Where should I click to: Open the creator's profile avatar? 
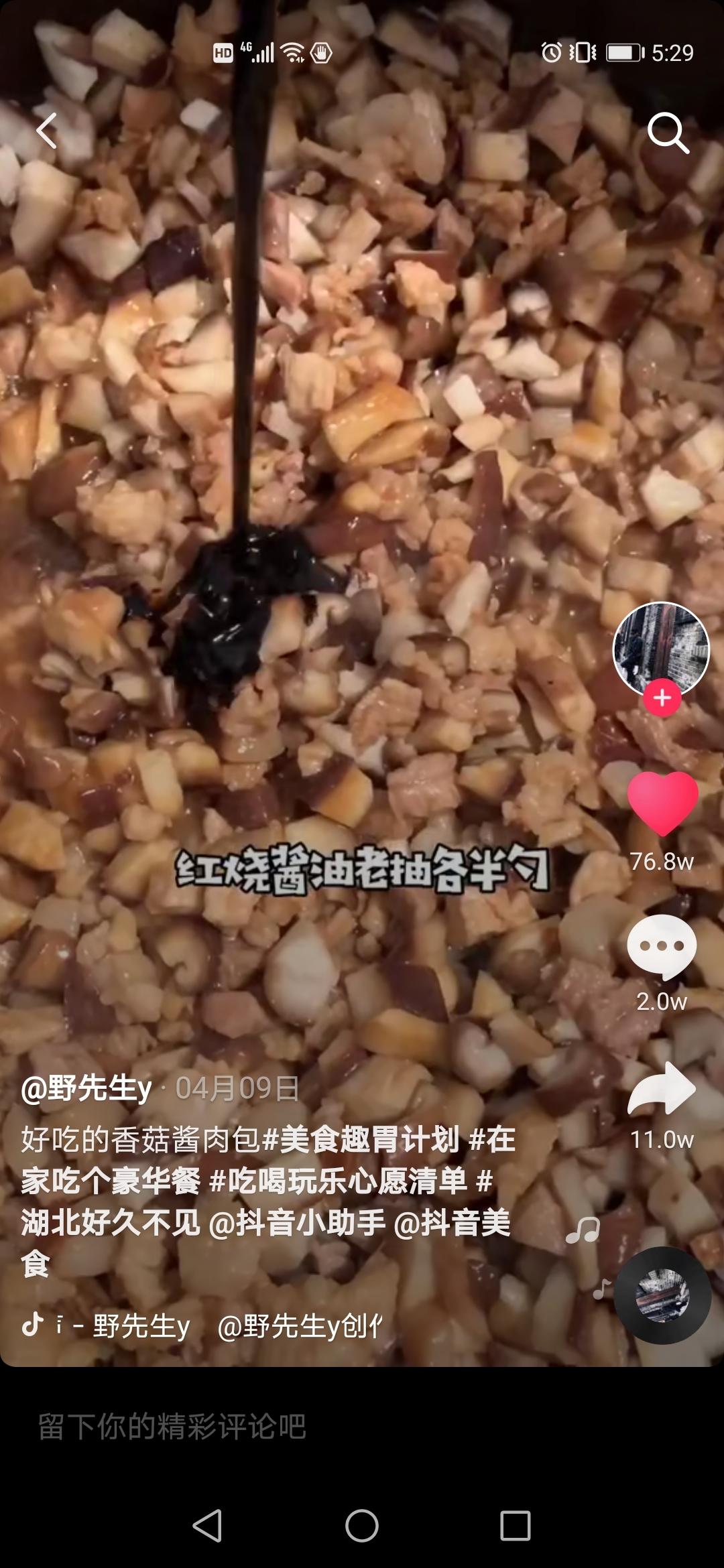point(661,648)
